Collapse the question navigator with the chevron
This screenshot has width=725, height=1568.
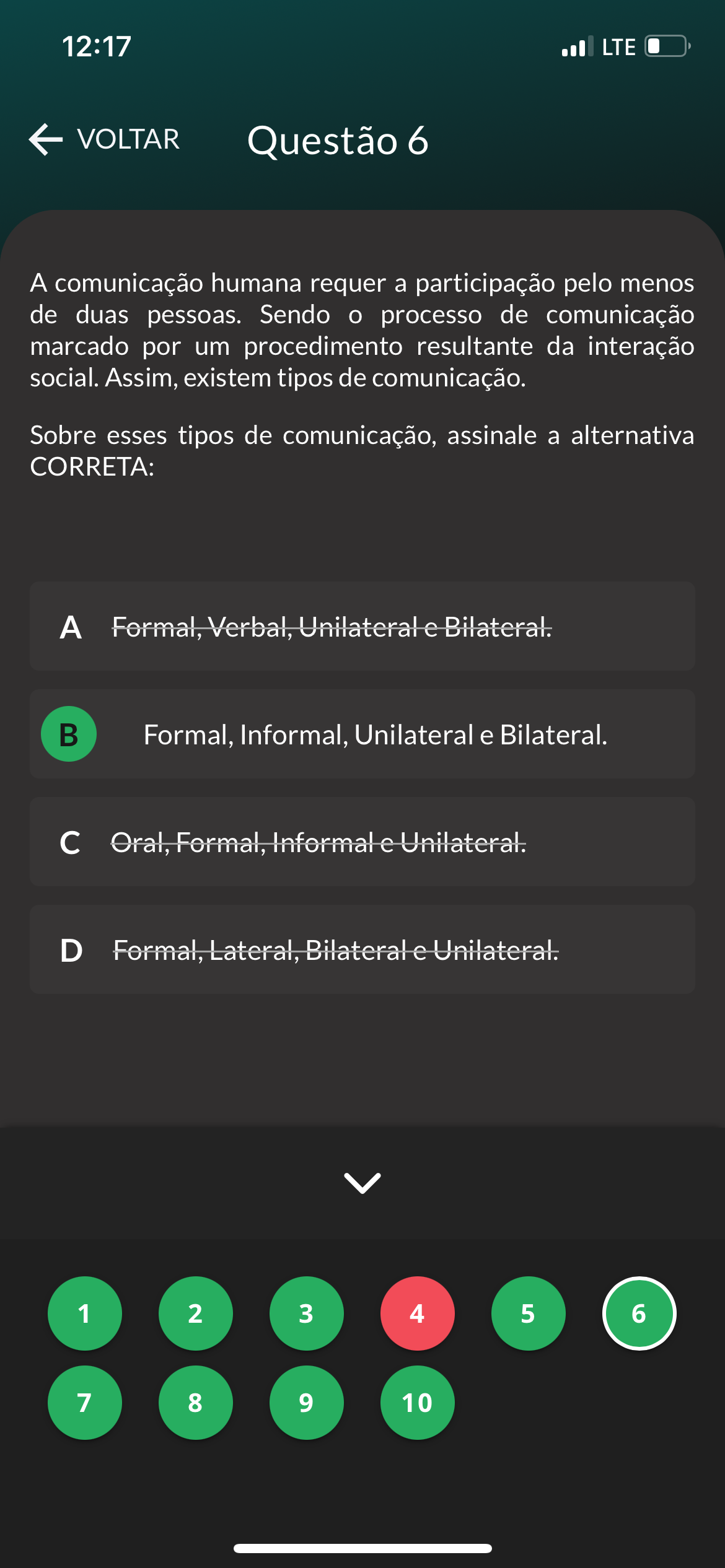point(362,1183)
